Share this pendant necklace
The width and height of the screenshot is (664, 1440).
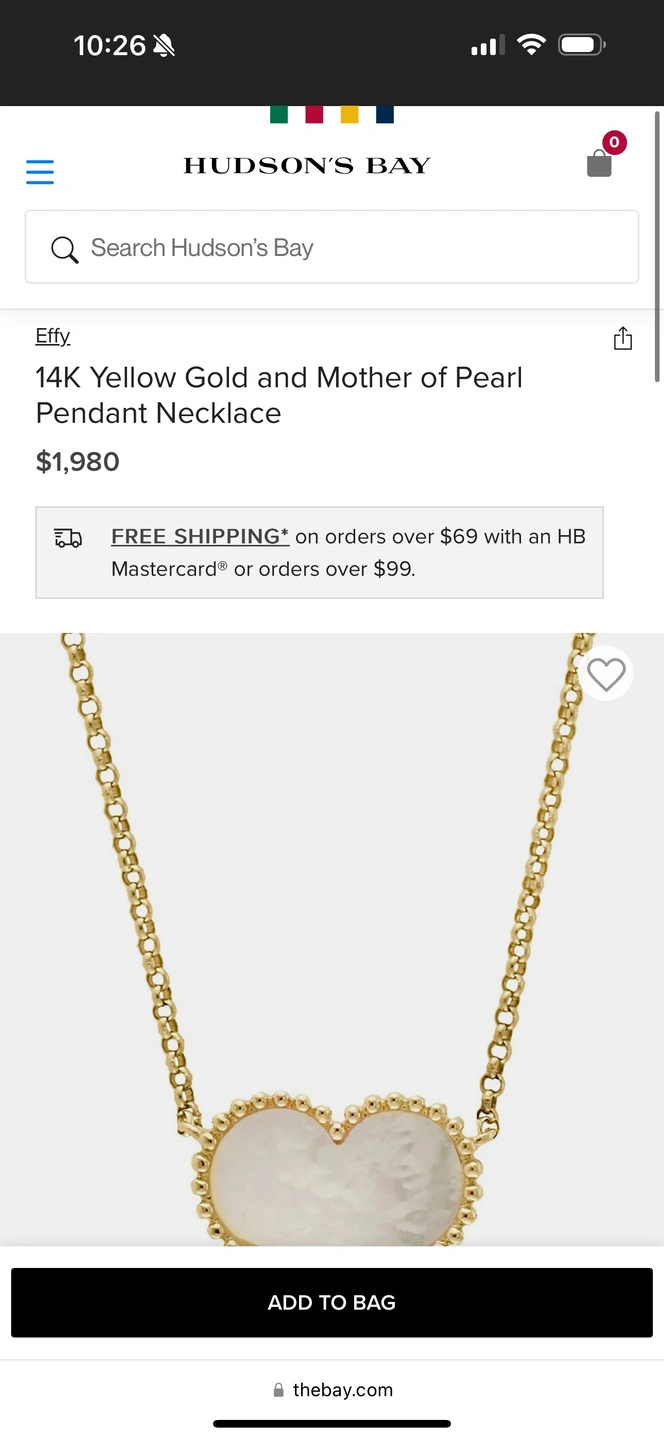[x=623, y=338]
